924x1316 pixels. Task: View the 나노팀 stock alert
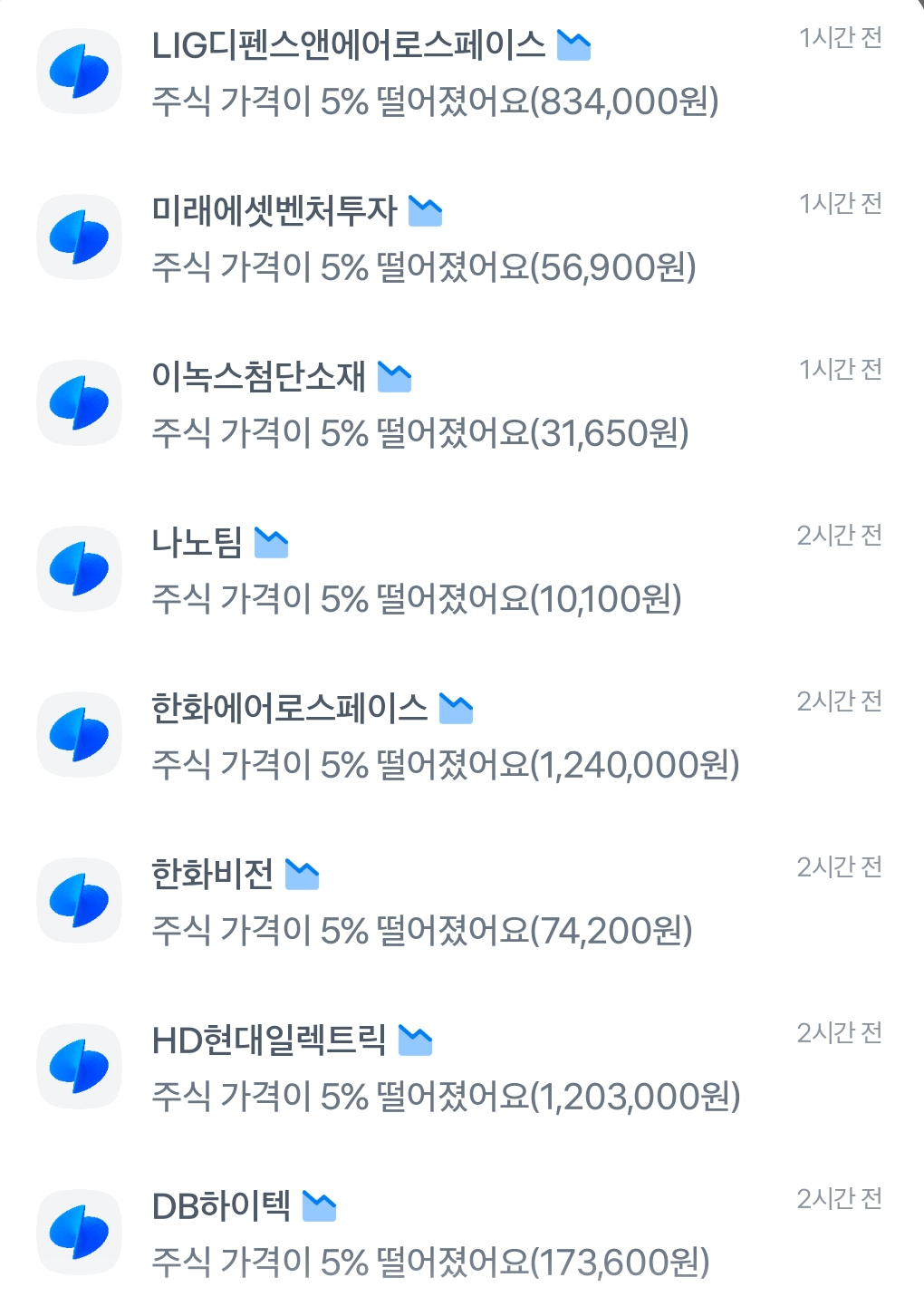[x=462, y=569]
